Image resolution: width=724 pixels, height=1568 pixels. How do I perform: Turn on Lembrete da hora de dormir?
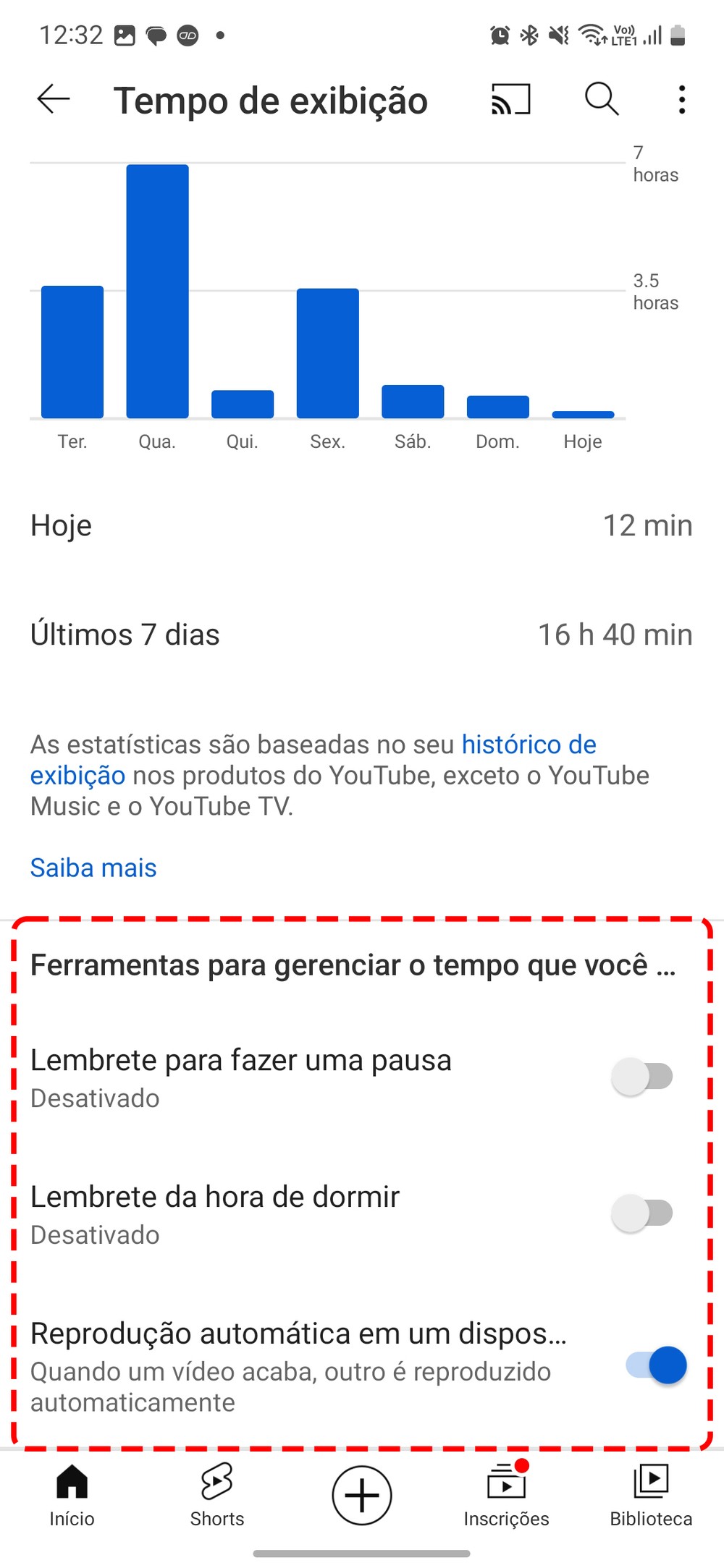pos(642,1213)
